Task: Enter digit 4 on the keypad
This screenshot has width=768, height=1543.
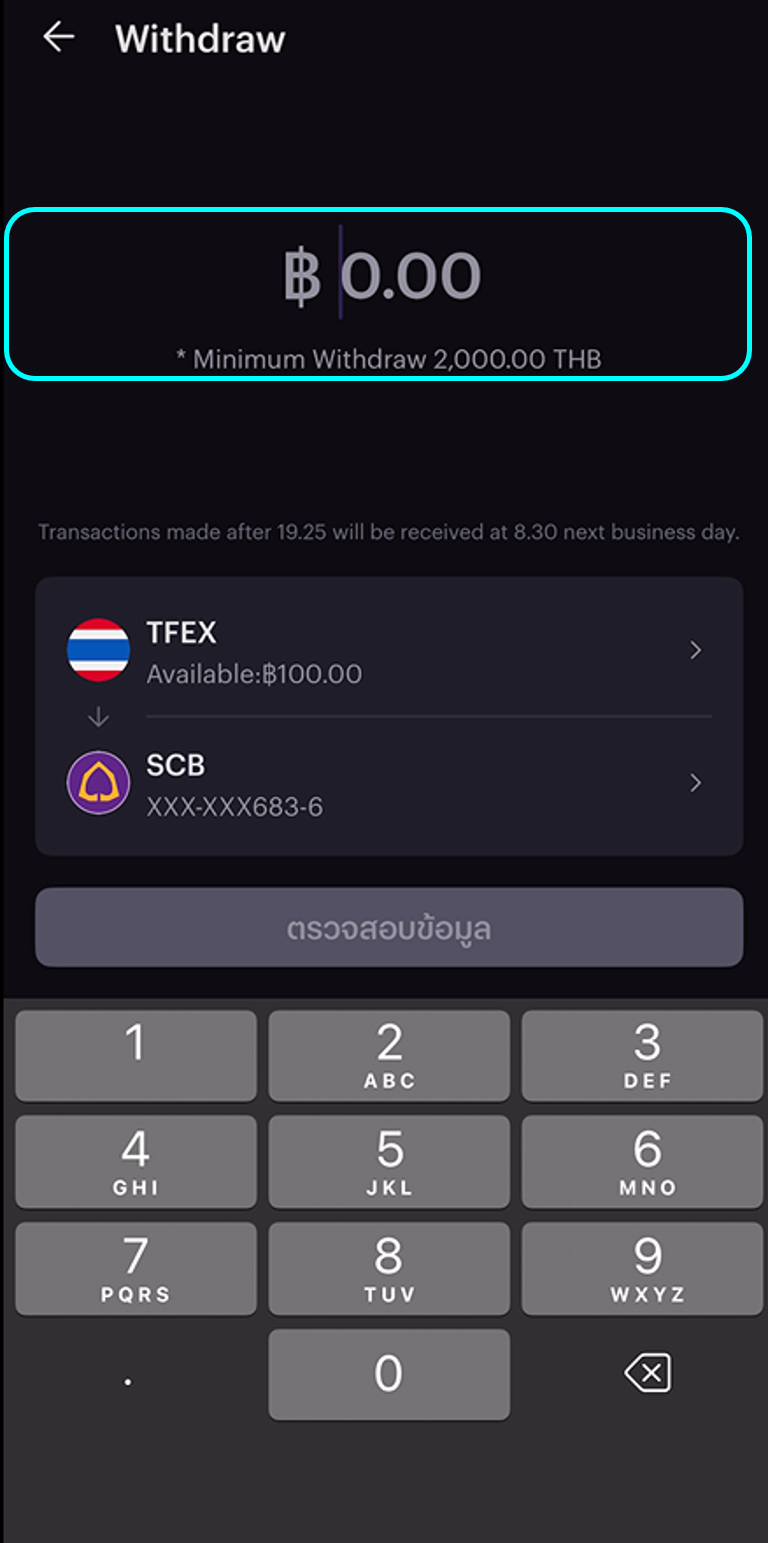Action: click(x=136, y=1161)
